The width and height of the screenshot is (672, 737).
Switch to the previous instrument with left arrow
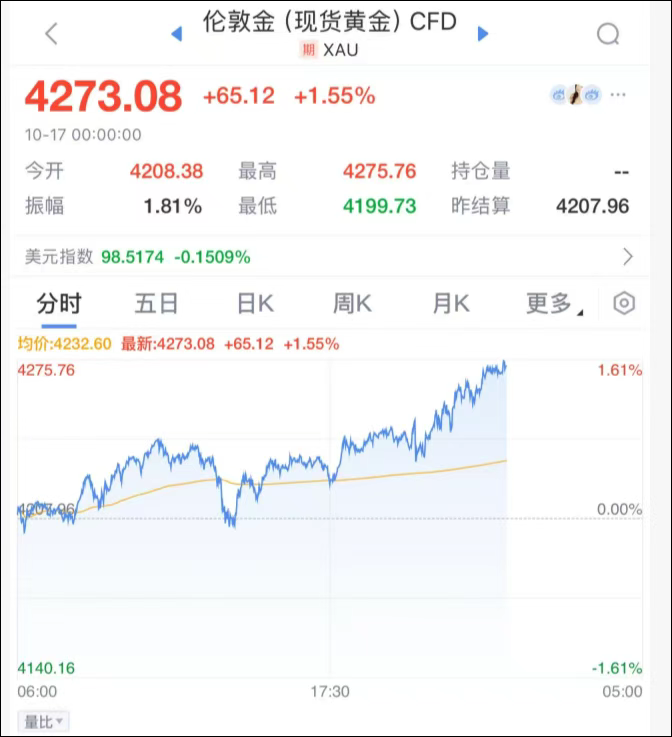pos(177,34)
